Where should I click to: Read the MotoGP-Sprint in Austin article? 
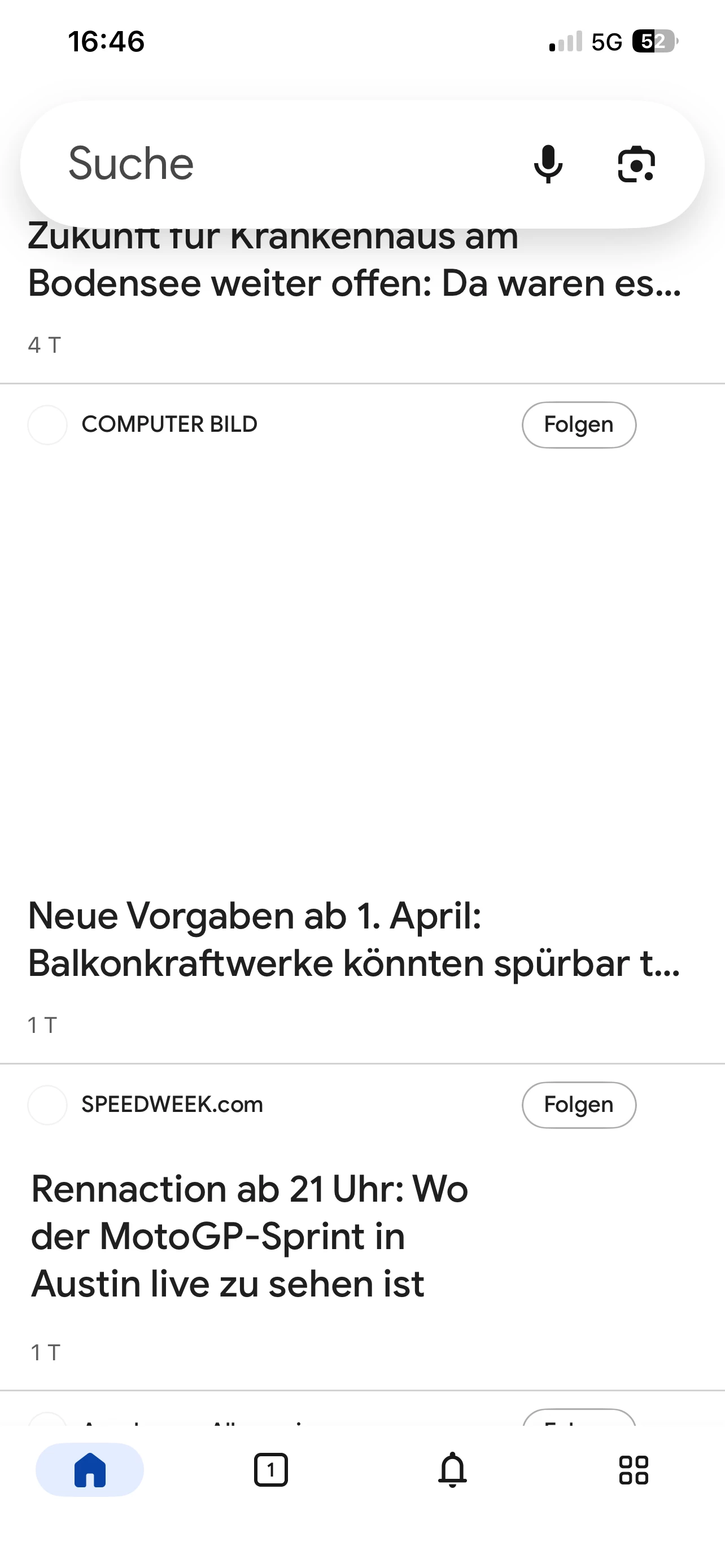[250, 1236]
